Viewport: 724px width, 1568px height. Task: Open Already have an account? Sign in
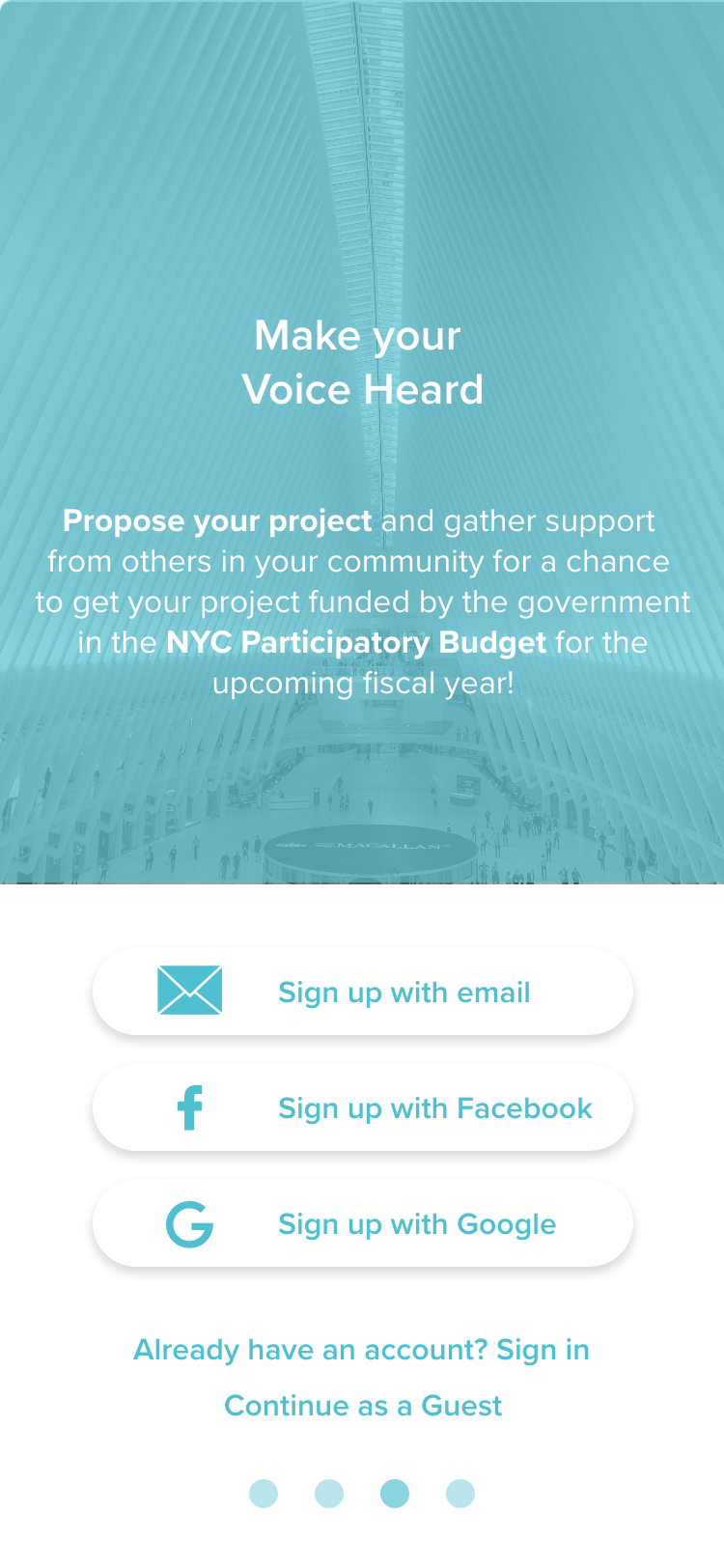[x=362, y=1350]
